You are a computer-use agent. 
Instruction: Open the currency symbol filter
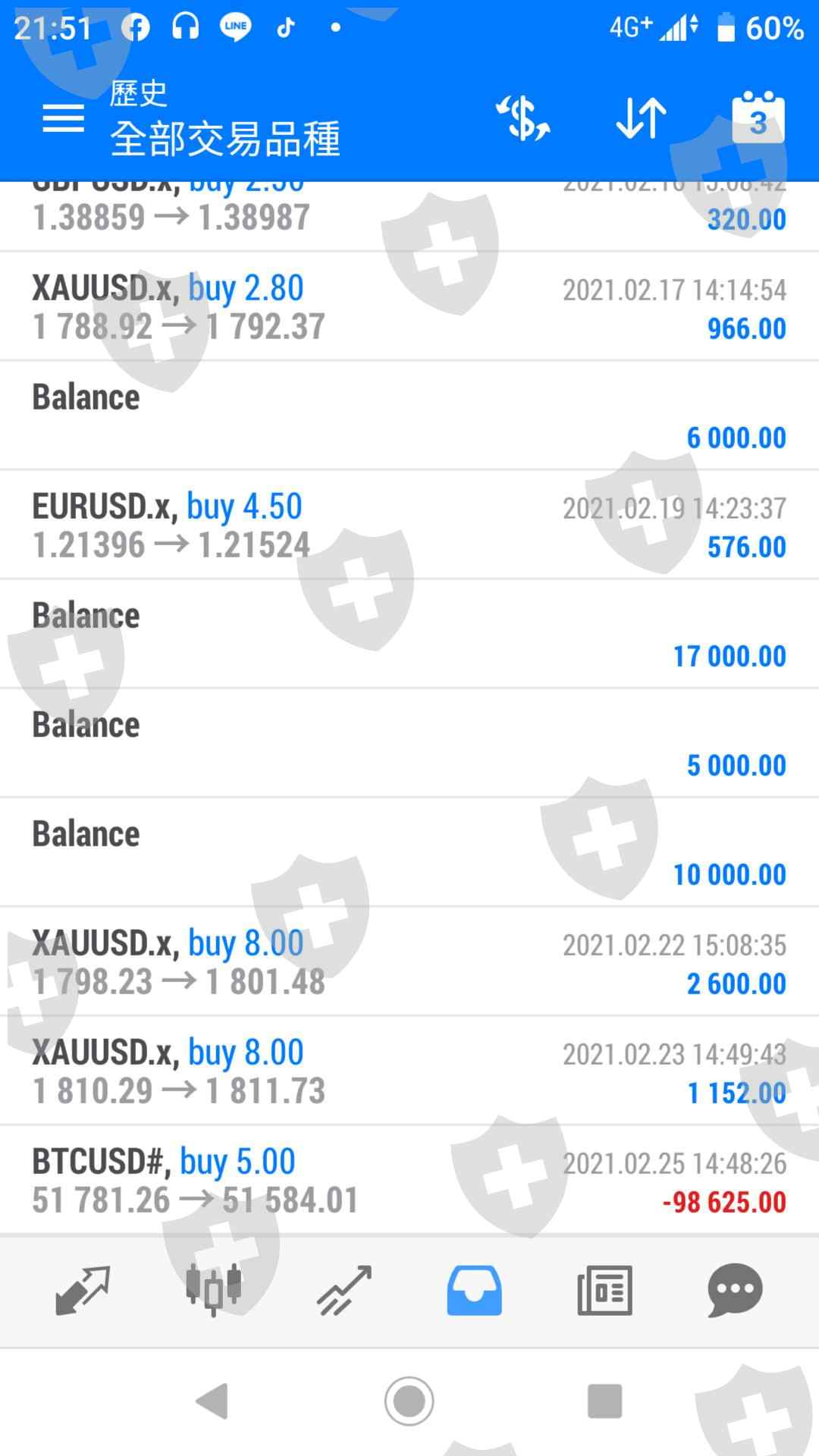tap(522, 118)
